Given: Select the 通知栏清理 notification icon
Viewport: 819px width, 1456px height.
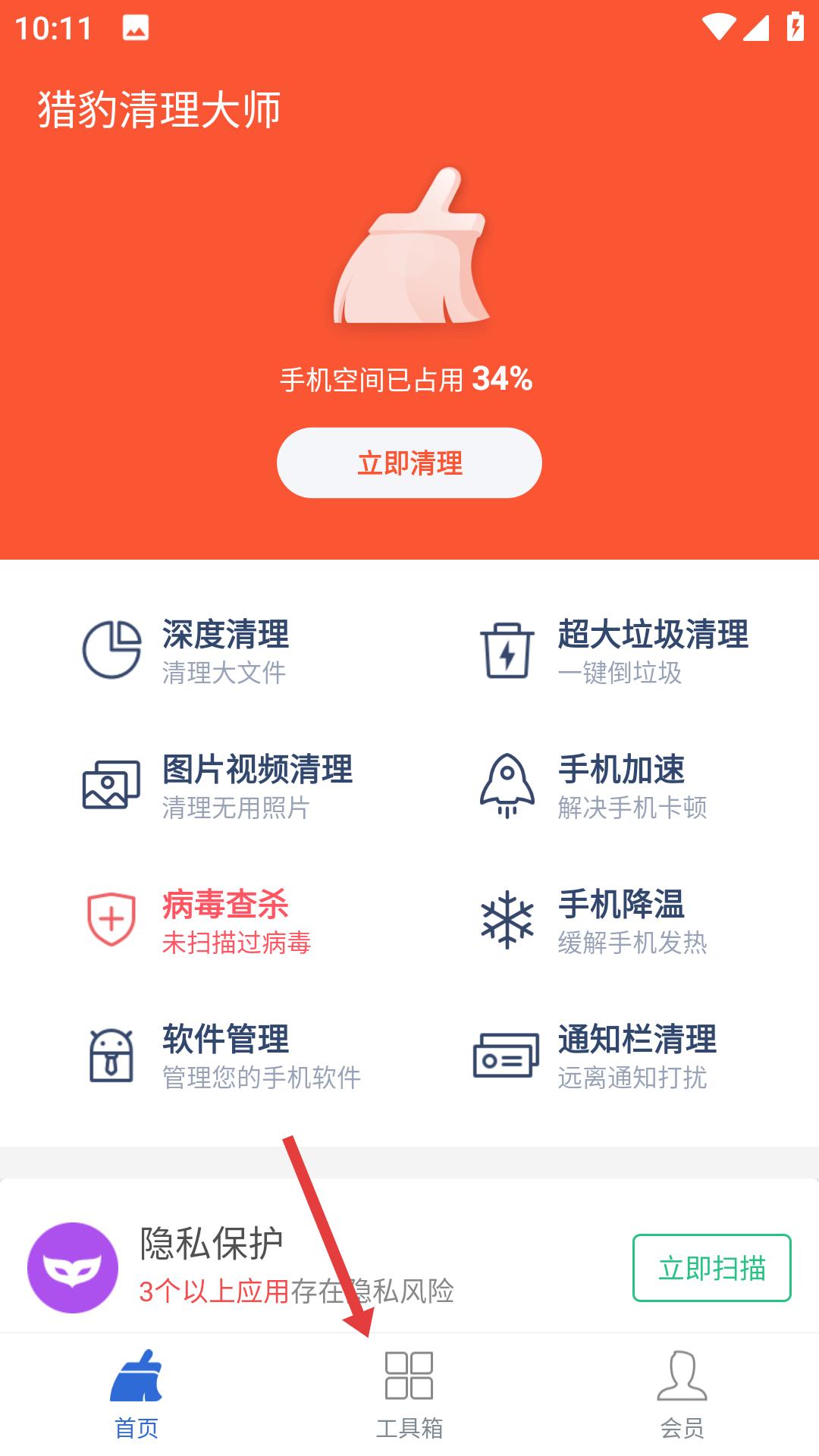Looking at the screenshot, I should point(507,1054).
